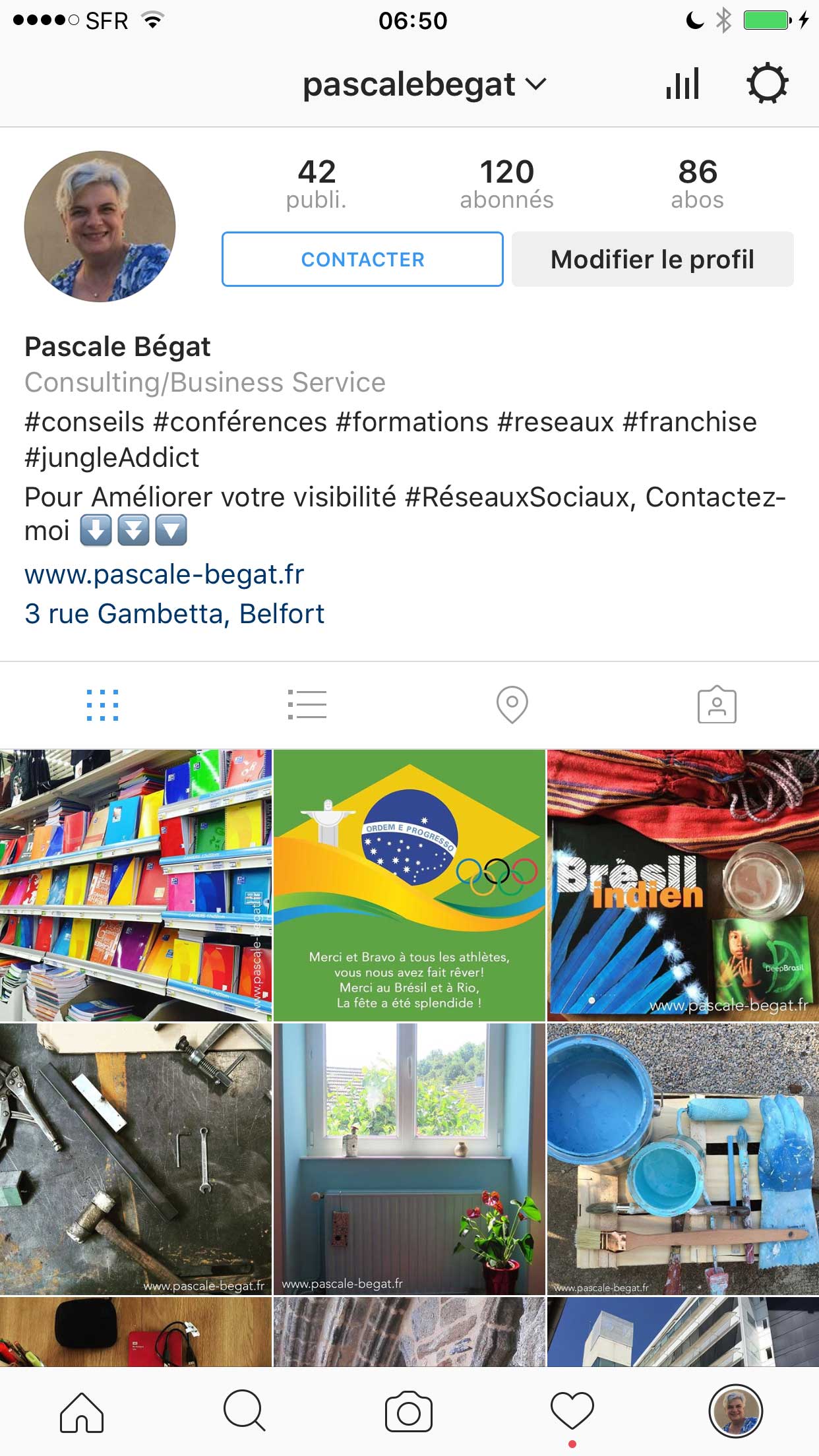
Task: Go to the home feed
Action: [x=82, y=1412]
